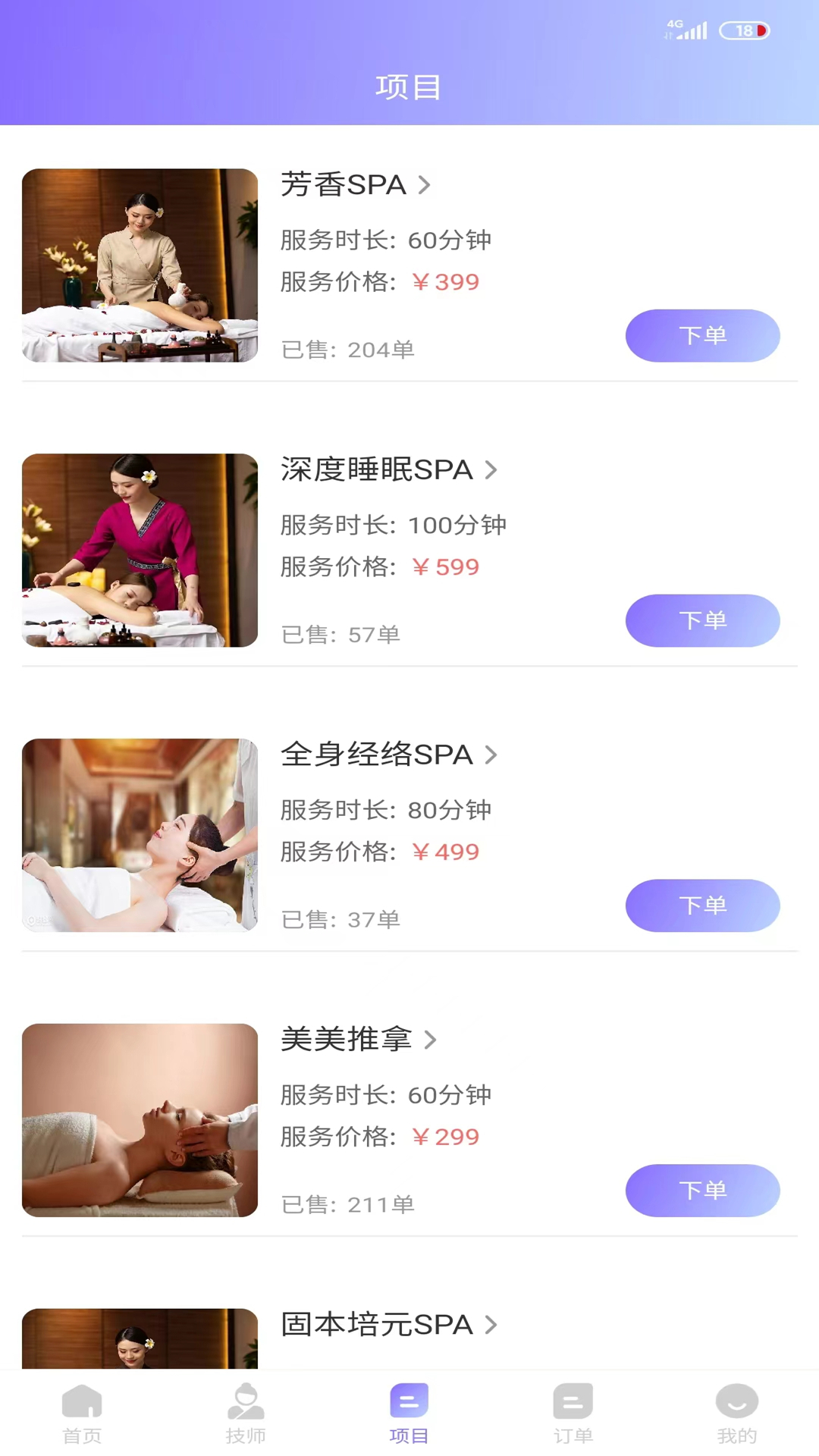View 美美推拿 service details
The height and width of the screenshot is (1456, 819).
tap(358, 1040)
